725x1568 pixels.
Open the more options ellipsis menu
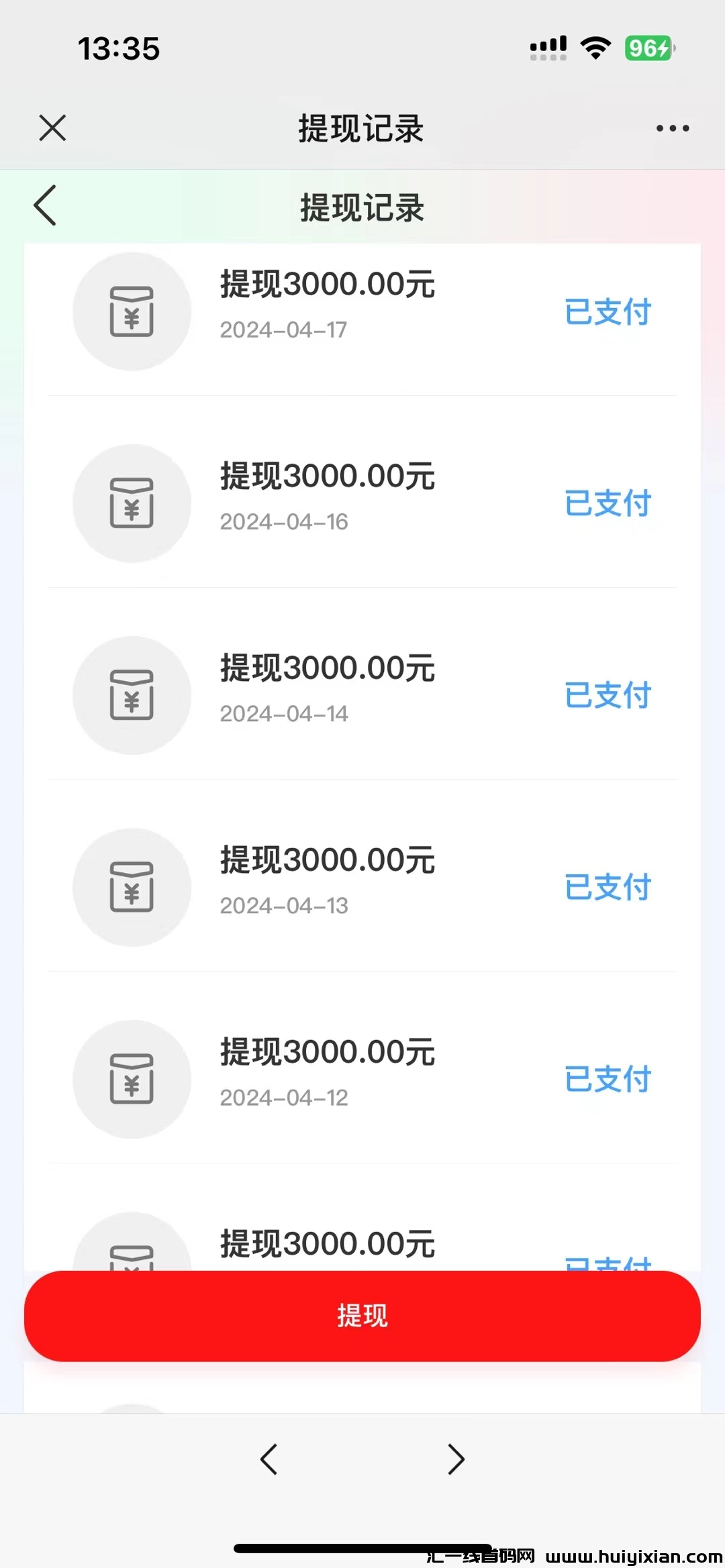pos(672,127)
